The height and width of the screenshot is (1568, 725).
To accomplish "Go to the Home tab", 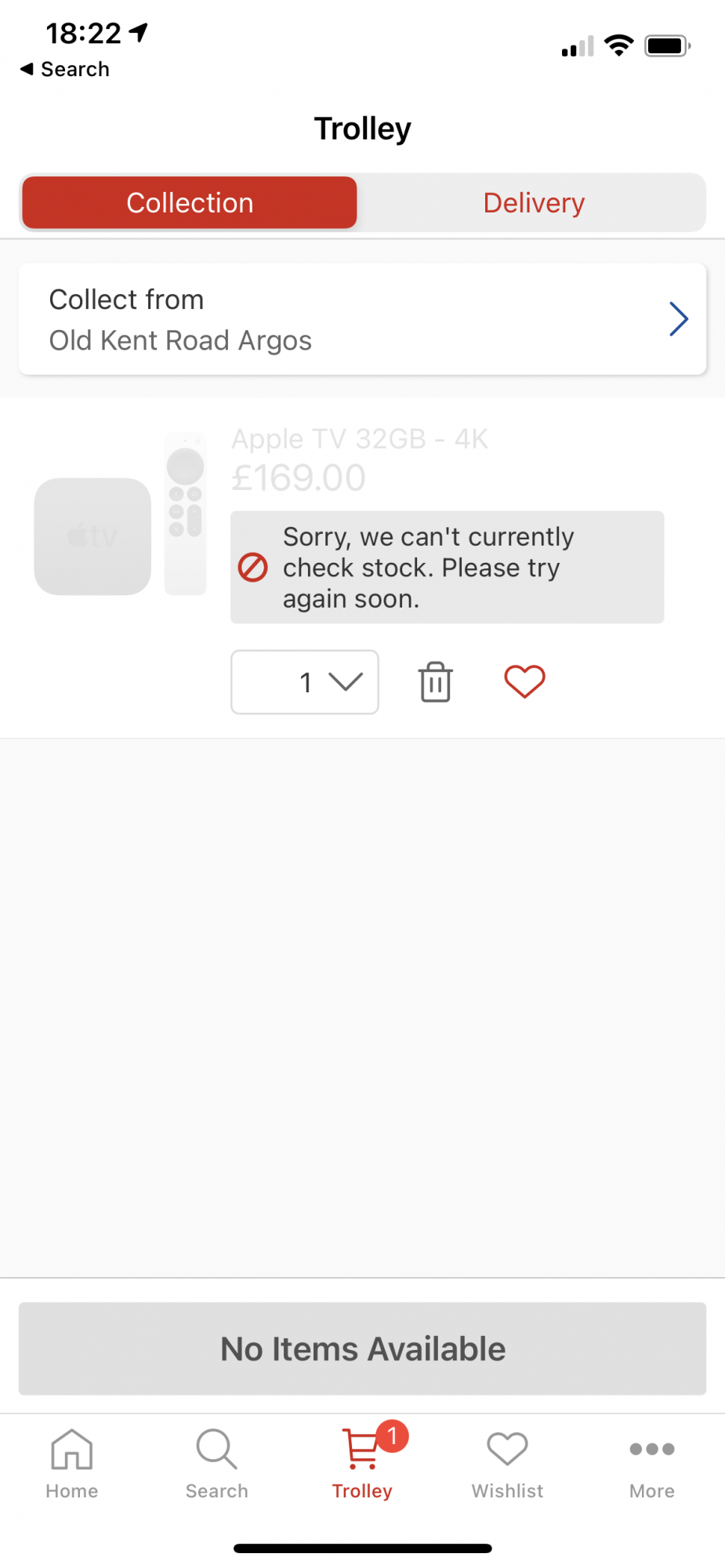I will [71, 1462].
